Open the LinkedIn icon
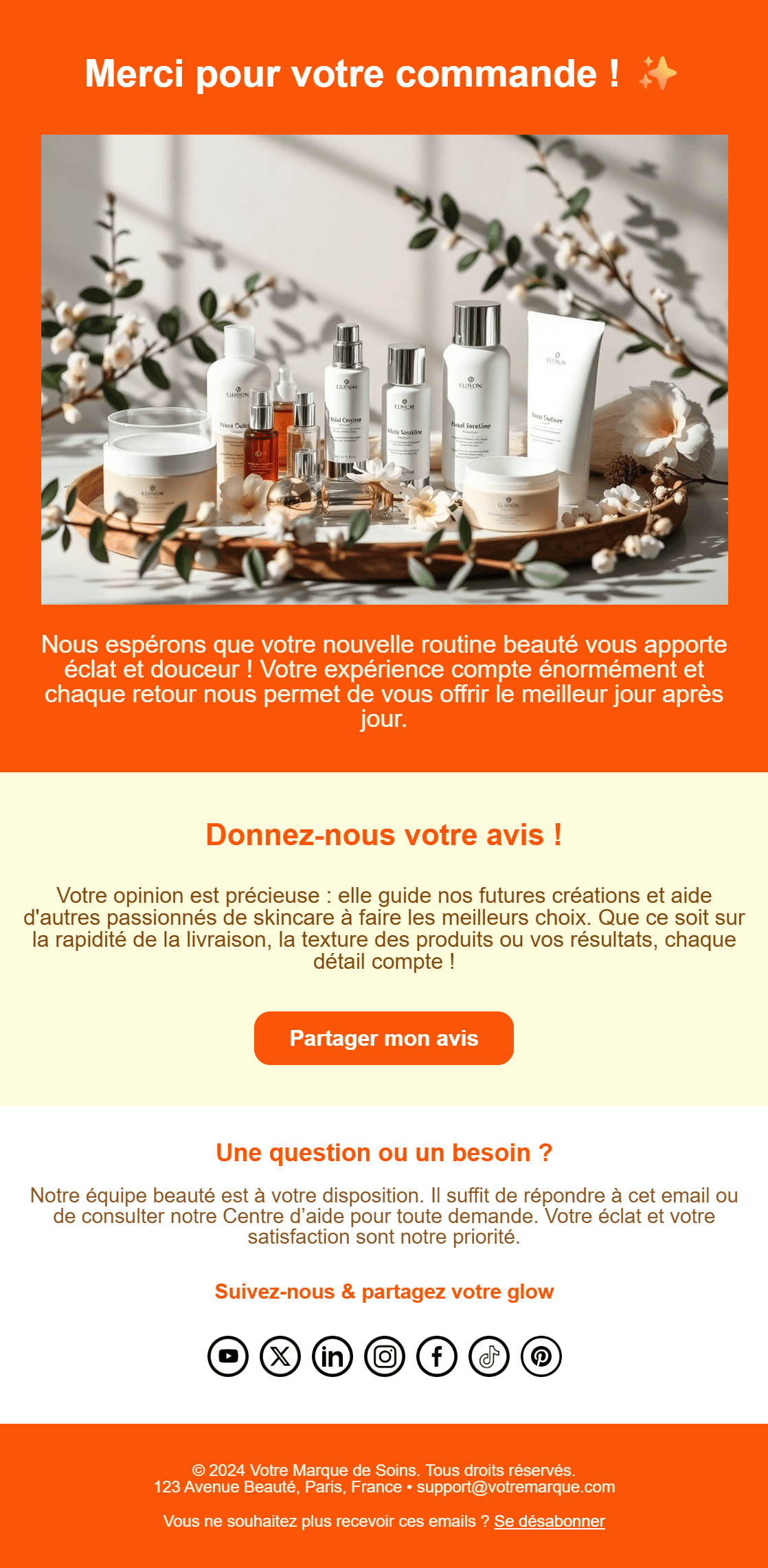The width and height of the screenshot is (768, 1568). point(332,1356)
